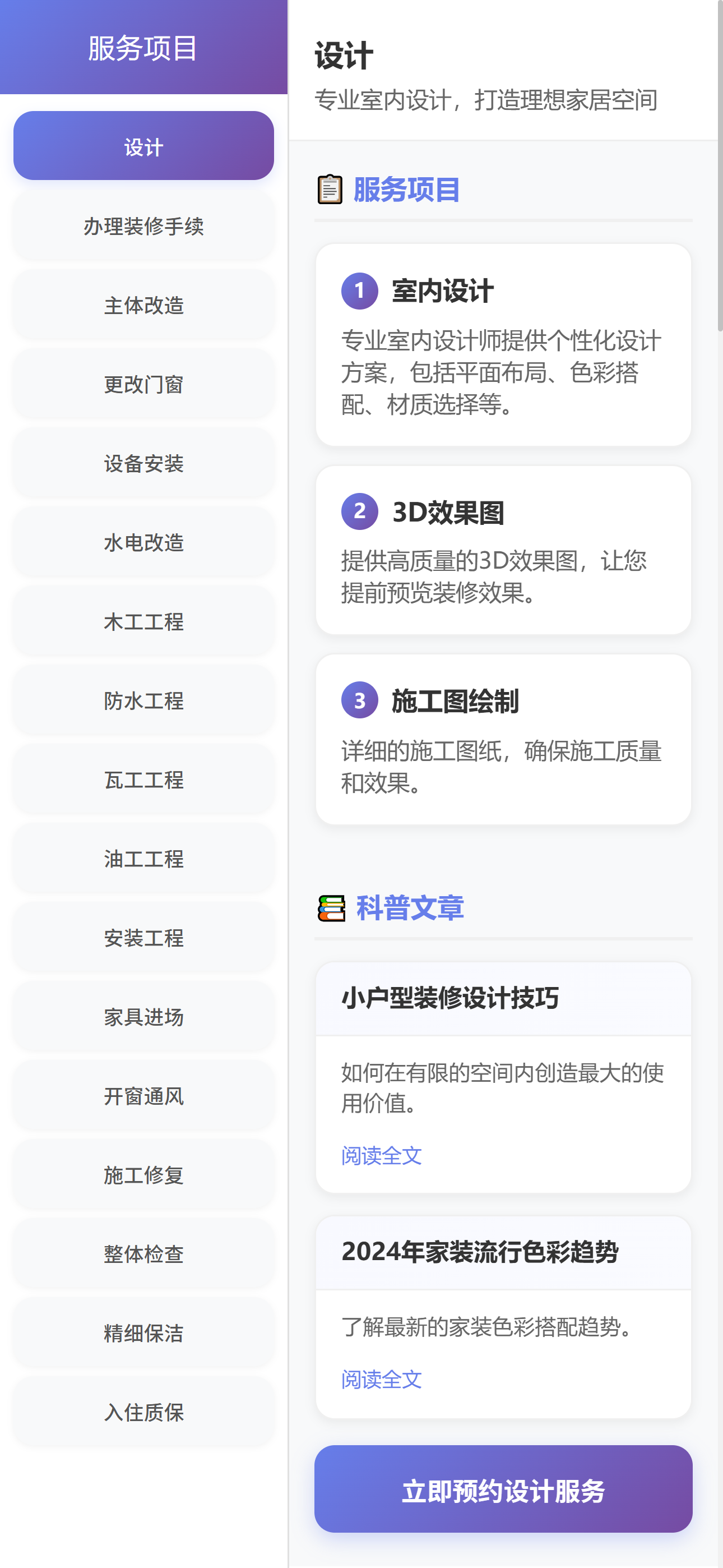Switch to 防水工程
The image size is (723, 1568).
pyautogui.click(x=143, y=700)
